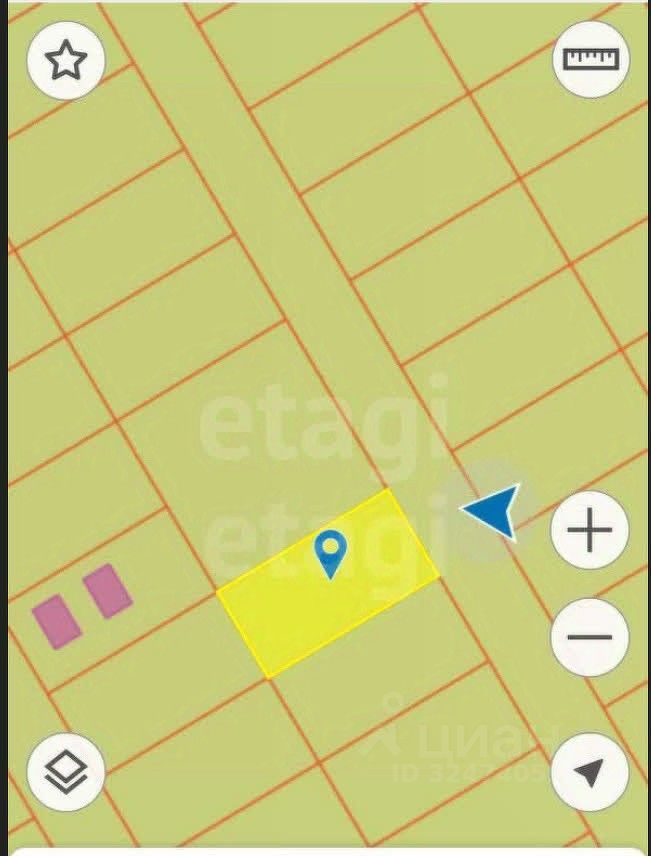The image size is (651, 856).
Task: Center map on my location
Action: 590,772
